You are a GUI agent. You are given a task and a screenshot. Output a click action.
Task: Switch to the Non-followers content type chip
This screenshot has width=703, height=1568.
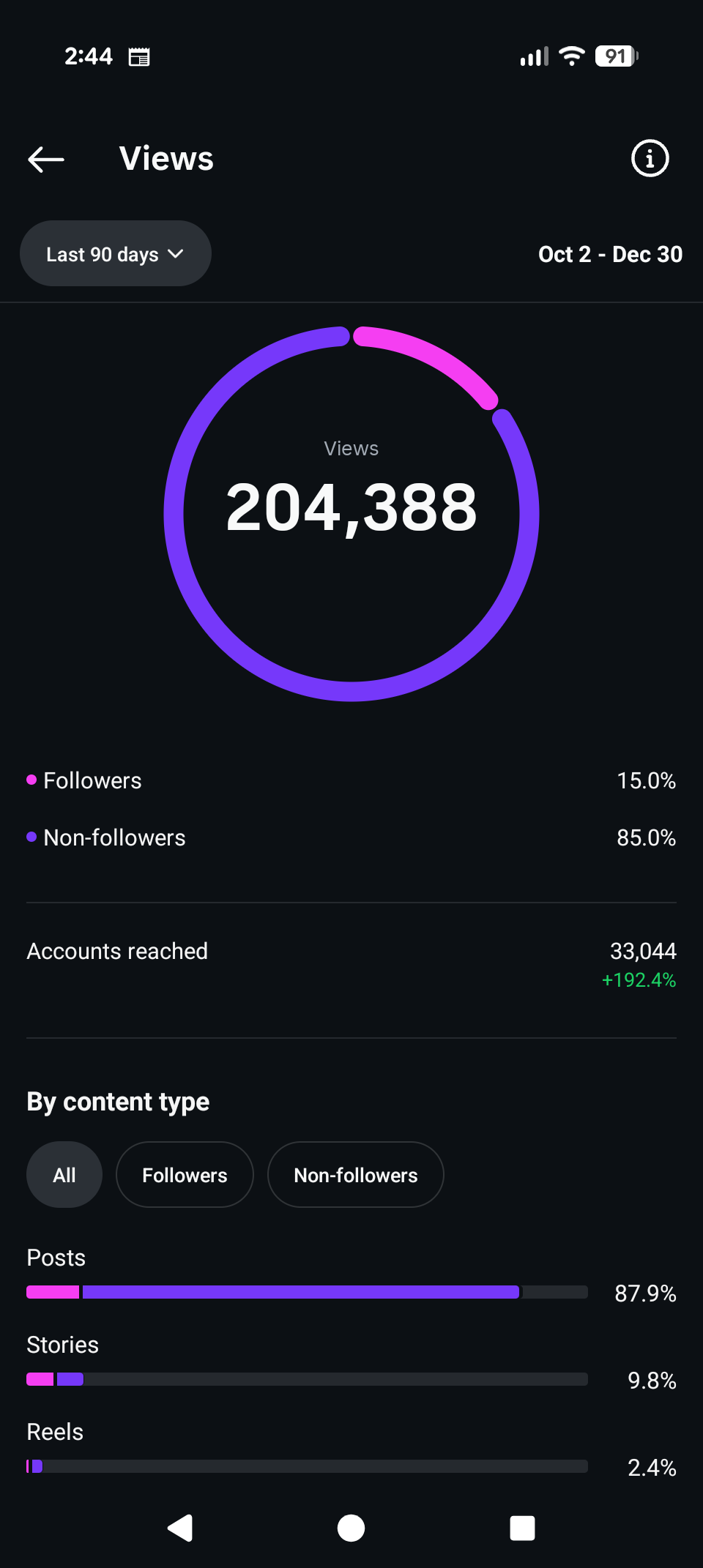[x=355, y=1175]
